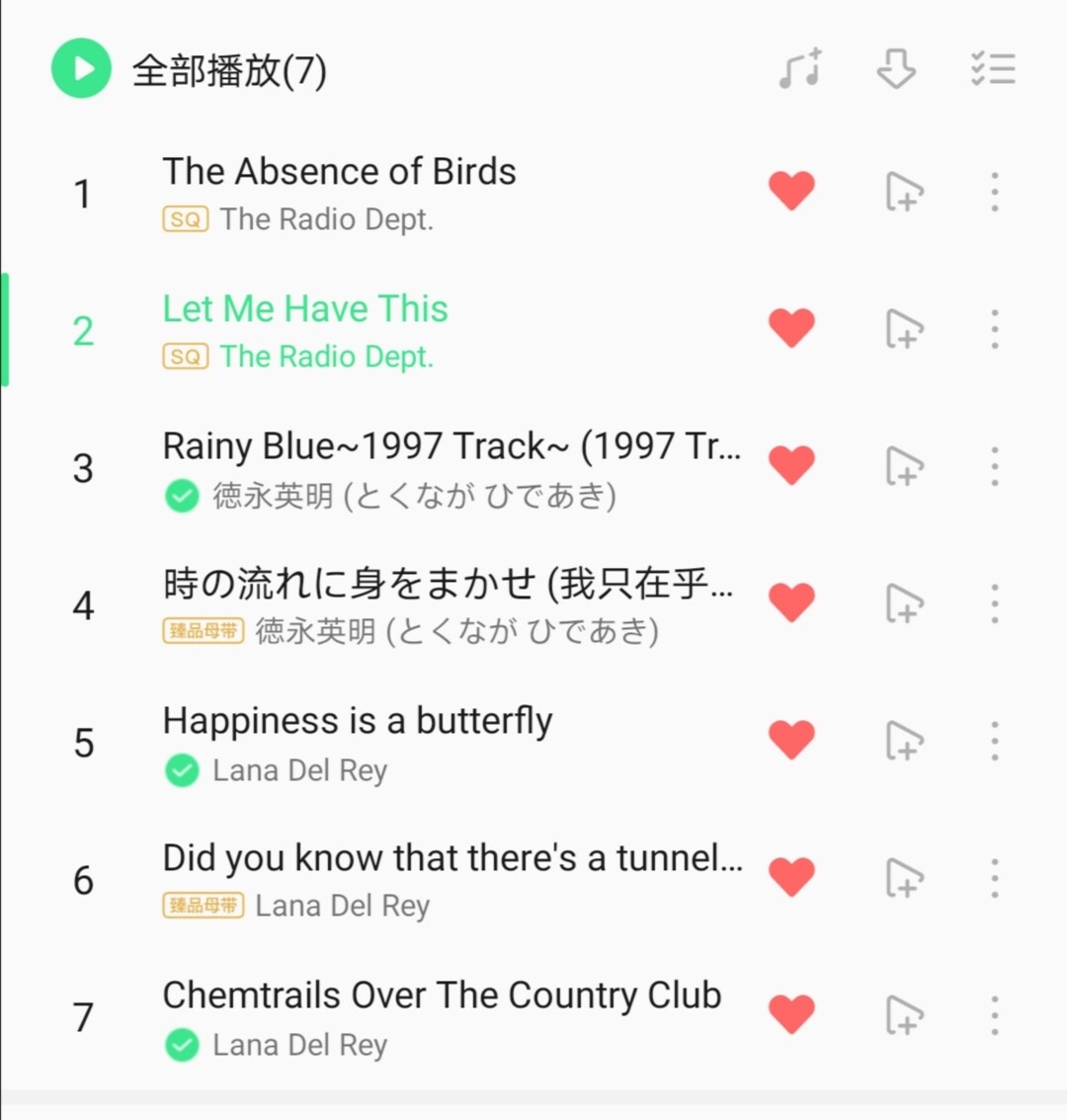Open the music note add icon
The image size is (1067, 1120).
800,69
